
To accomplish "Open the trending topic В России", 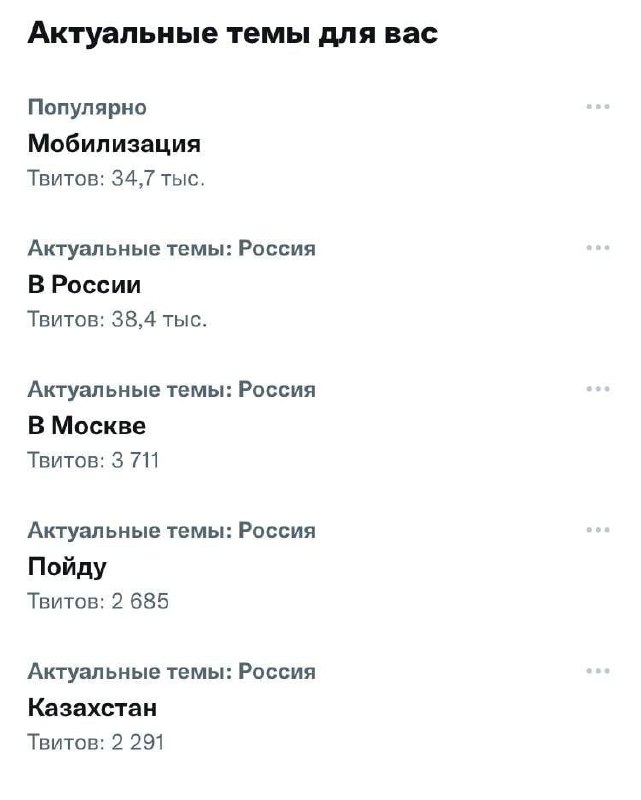I will click(84, 285).
